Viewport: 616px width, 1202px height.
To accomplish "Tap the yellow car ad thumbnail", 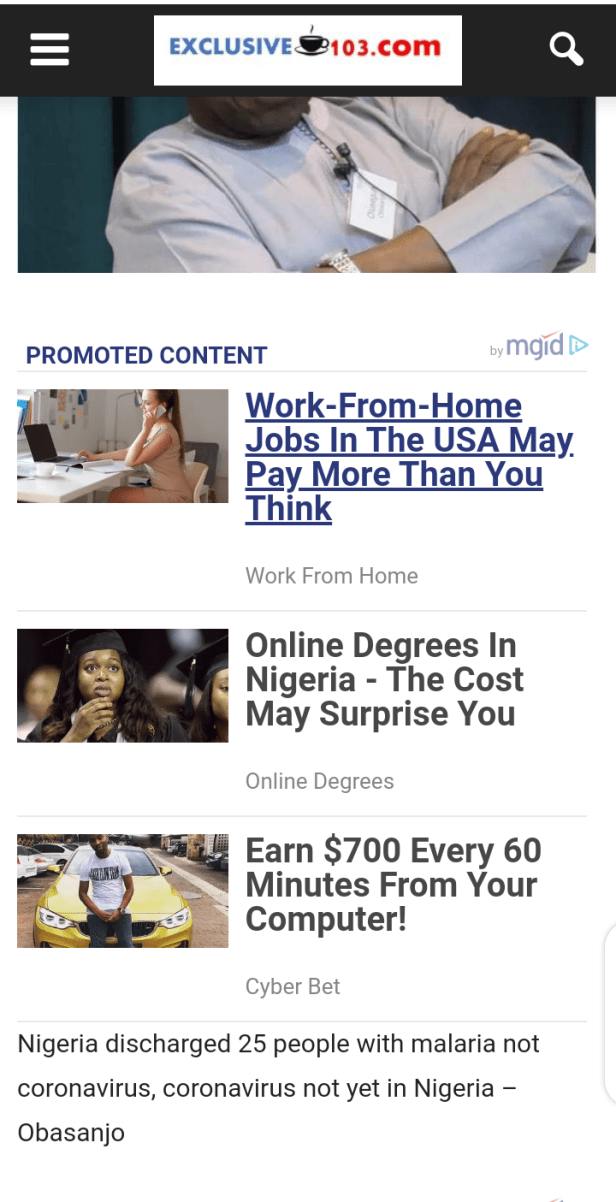I will click(122, 890).
